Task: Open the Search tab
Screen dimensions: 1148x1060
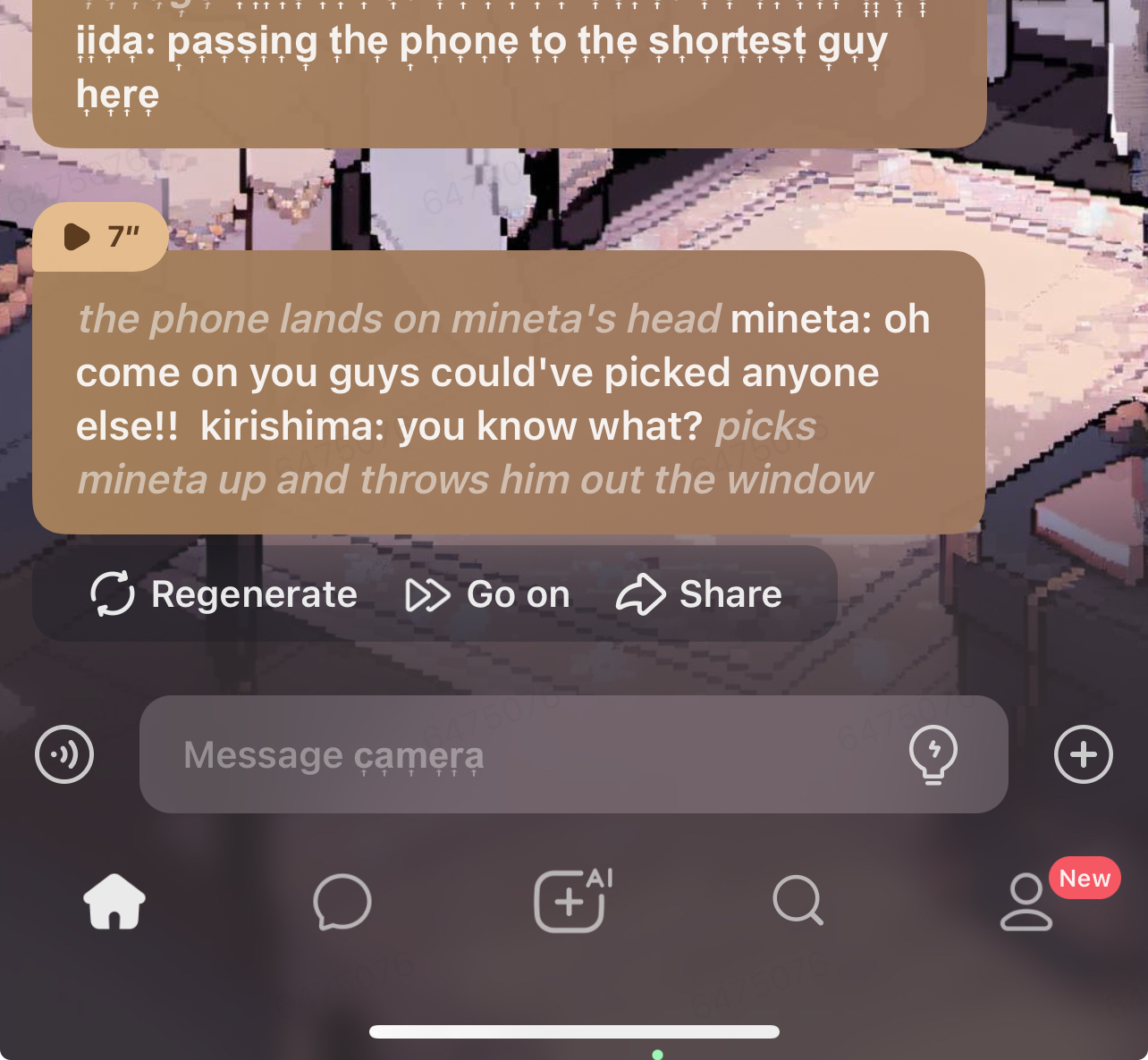Action: [798, 901]
